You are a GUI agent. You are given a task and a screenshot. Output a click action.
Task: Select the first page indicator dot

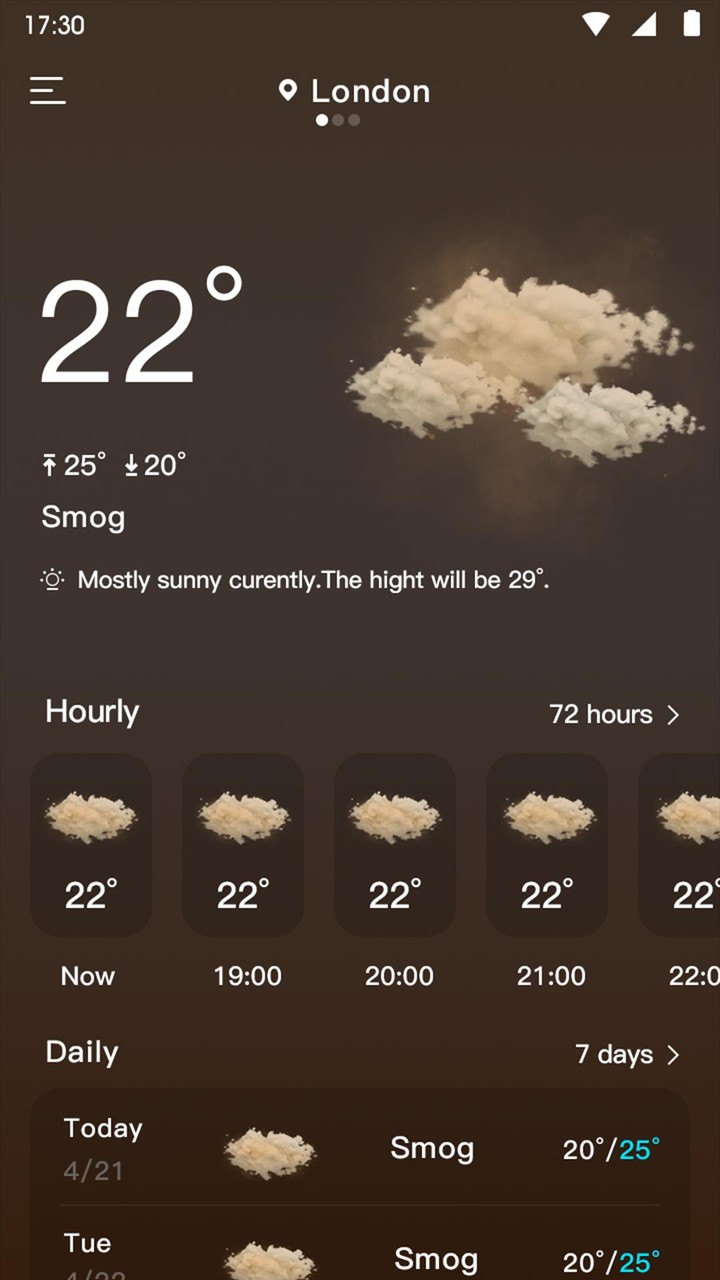point(322,120)
